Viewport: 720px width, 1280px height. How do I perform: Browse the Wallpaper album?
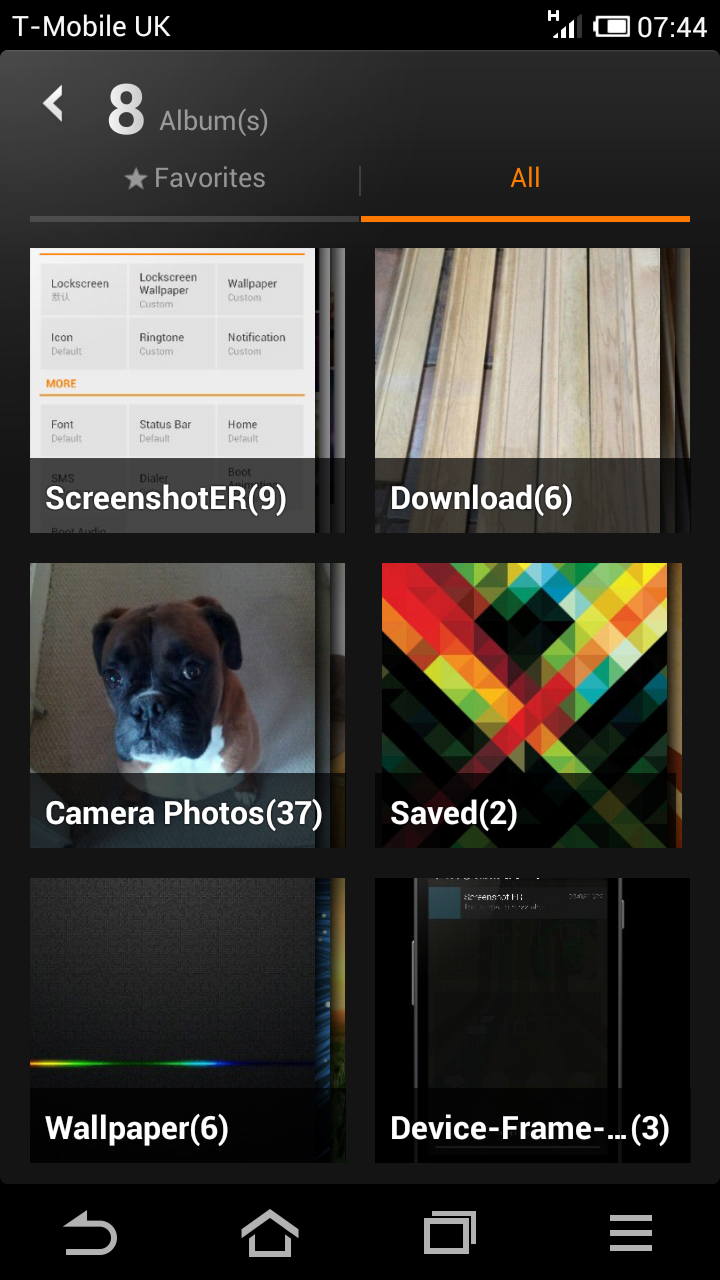point(188,1020)
